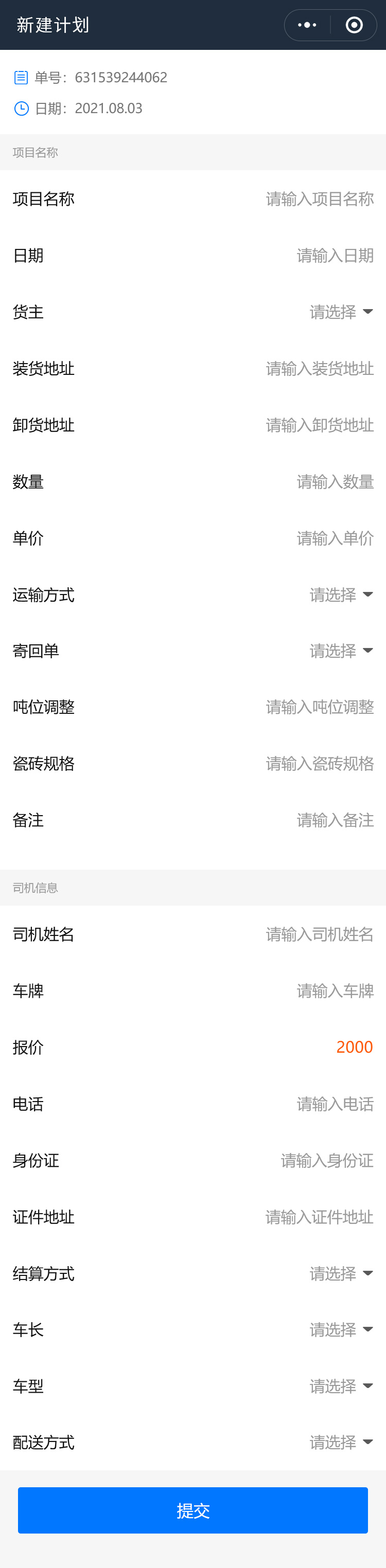Tap the 货主 dropdown selector
This screenshot has width=386, height=1568.
340,312
